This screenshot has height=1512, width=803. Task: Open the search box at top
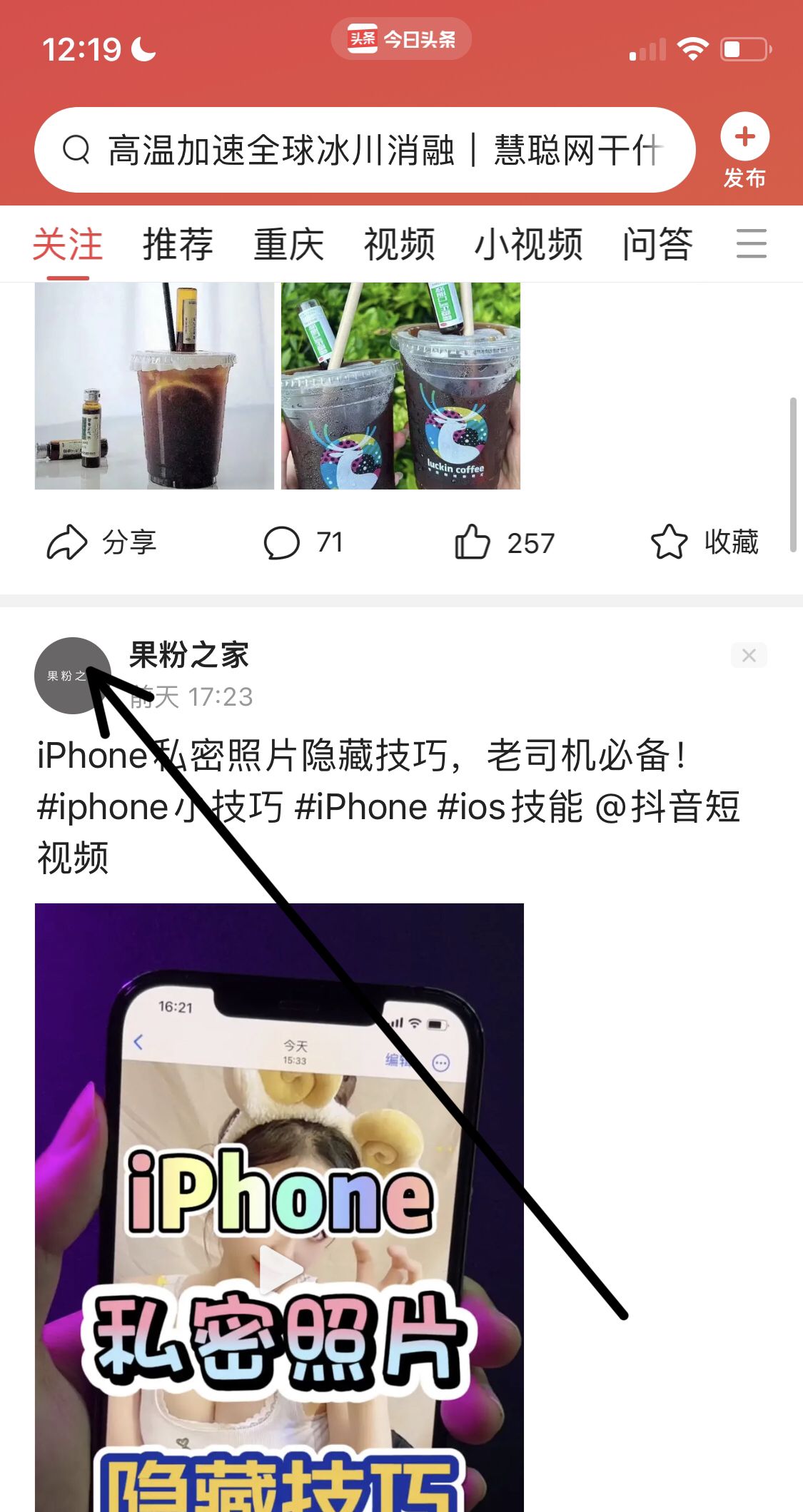pos(364,150)
